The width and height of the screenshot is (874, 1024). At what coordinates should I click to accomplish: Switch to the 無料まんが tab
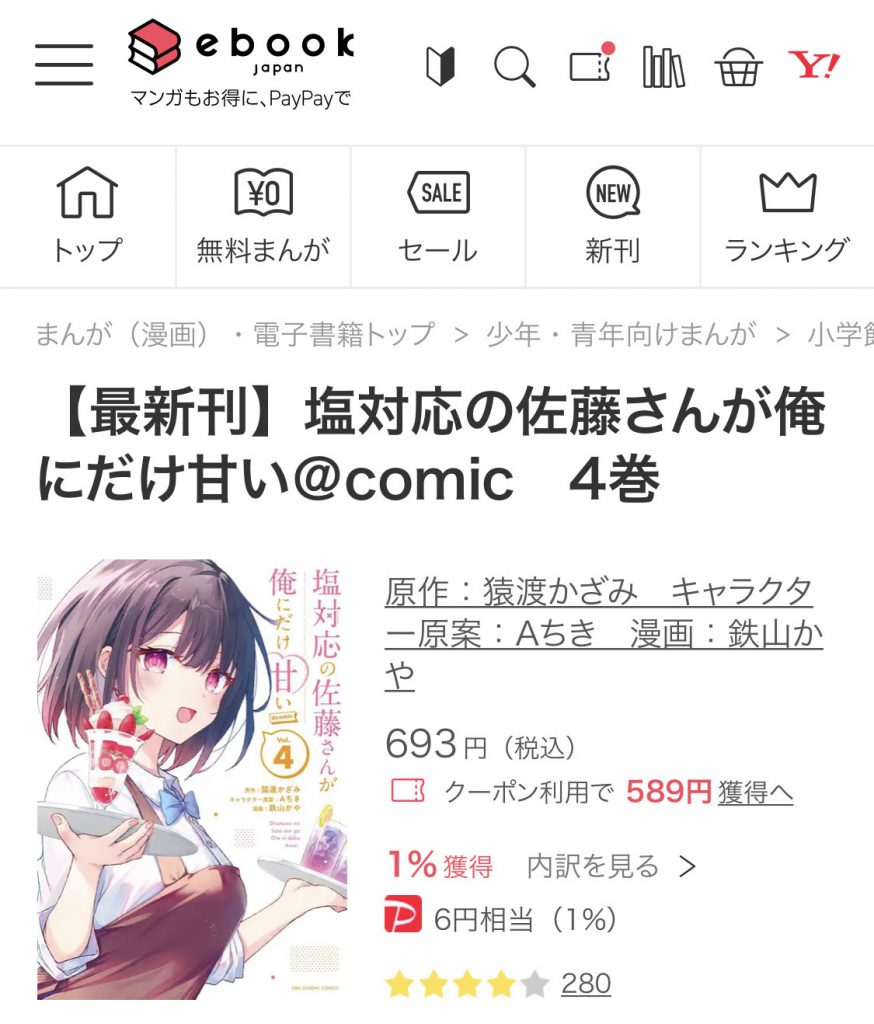263,217
